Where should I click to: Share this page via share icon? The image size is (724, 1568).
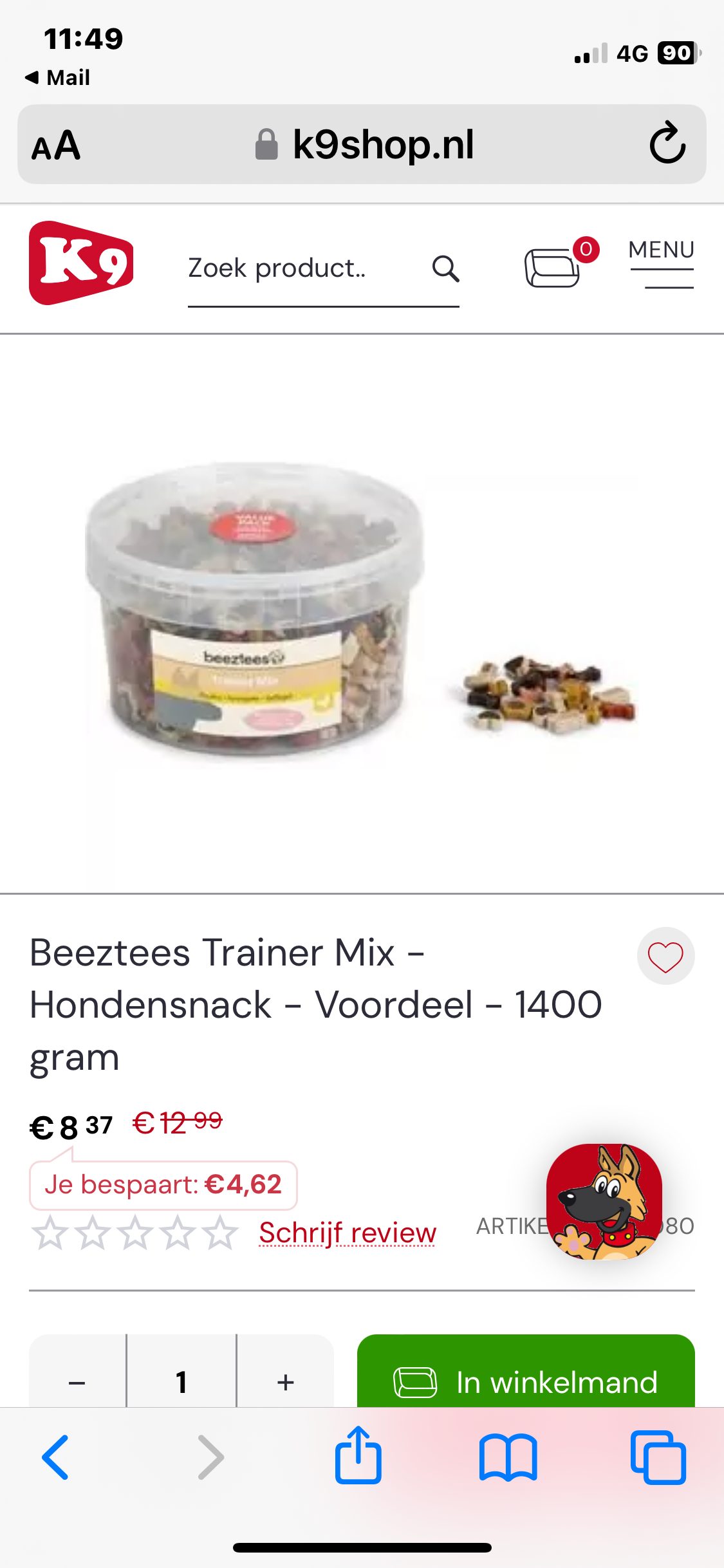click(358, 1456)
